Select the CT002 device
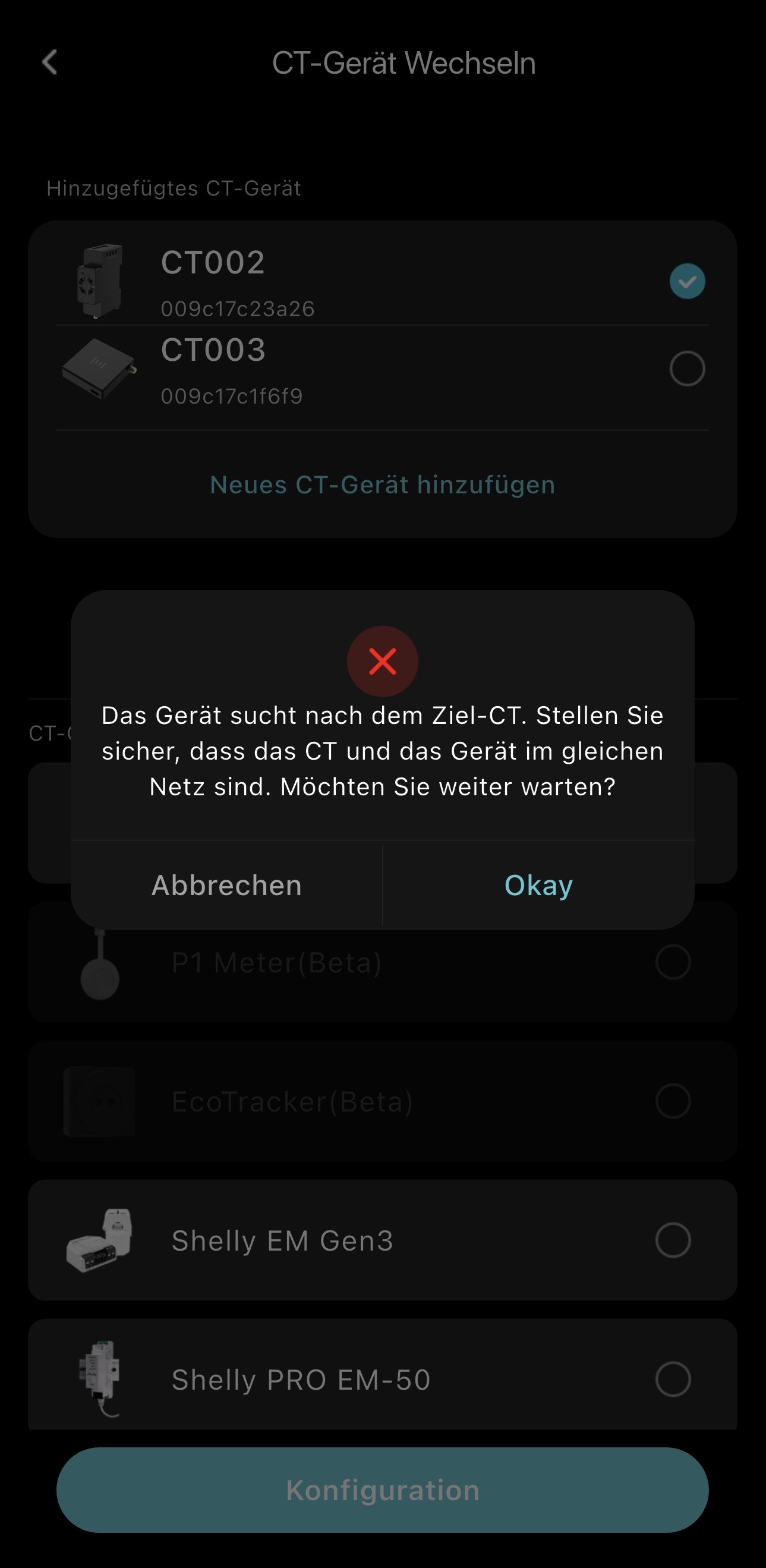Viewport: 766px width, 1568px height. [x=687, y=281]
